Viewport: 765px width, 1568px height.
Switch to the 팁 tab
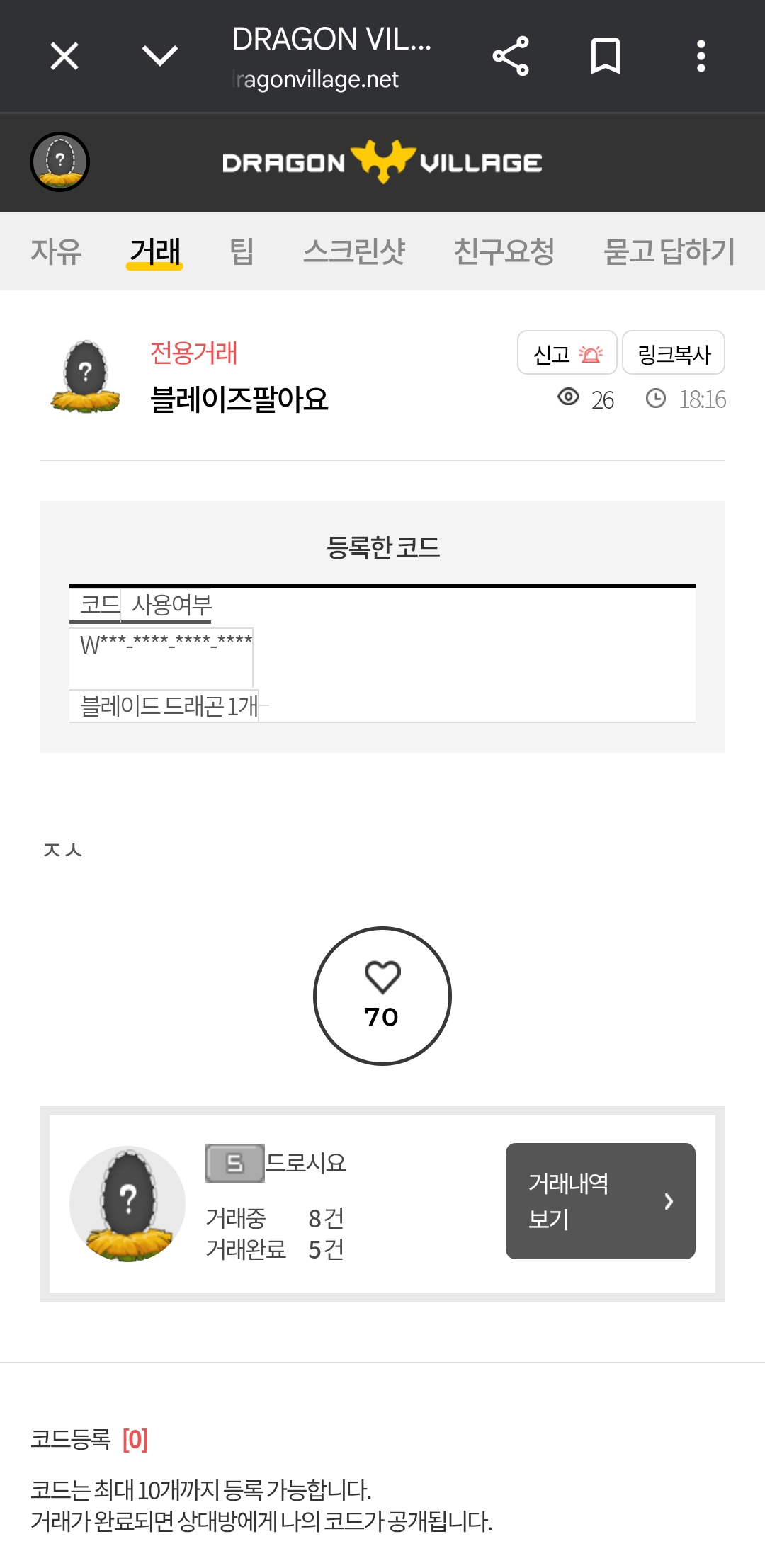click(x=242, y=251)
